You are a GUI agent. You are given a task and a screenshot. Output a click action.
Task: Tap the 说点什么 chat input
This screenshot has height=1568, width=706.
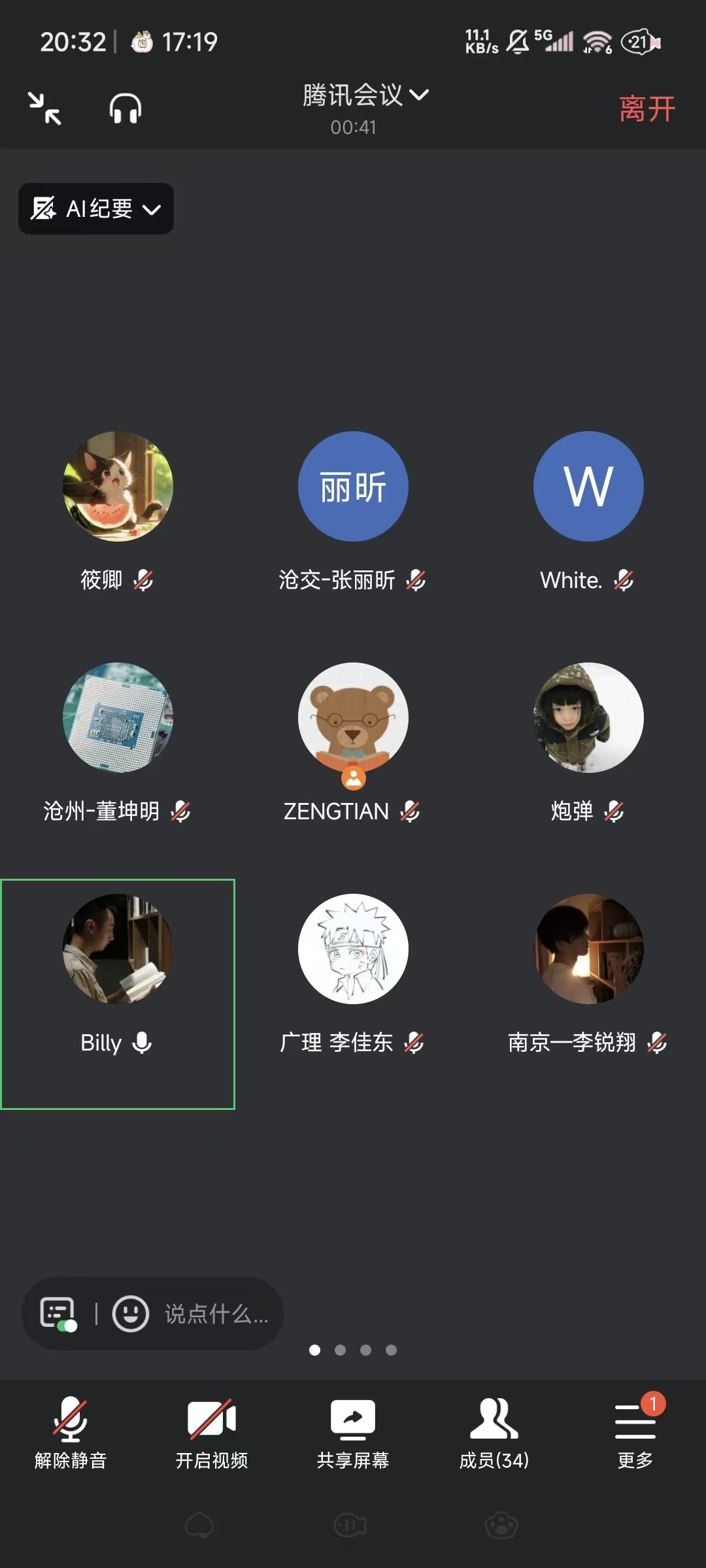pos(216,1314)
